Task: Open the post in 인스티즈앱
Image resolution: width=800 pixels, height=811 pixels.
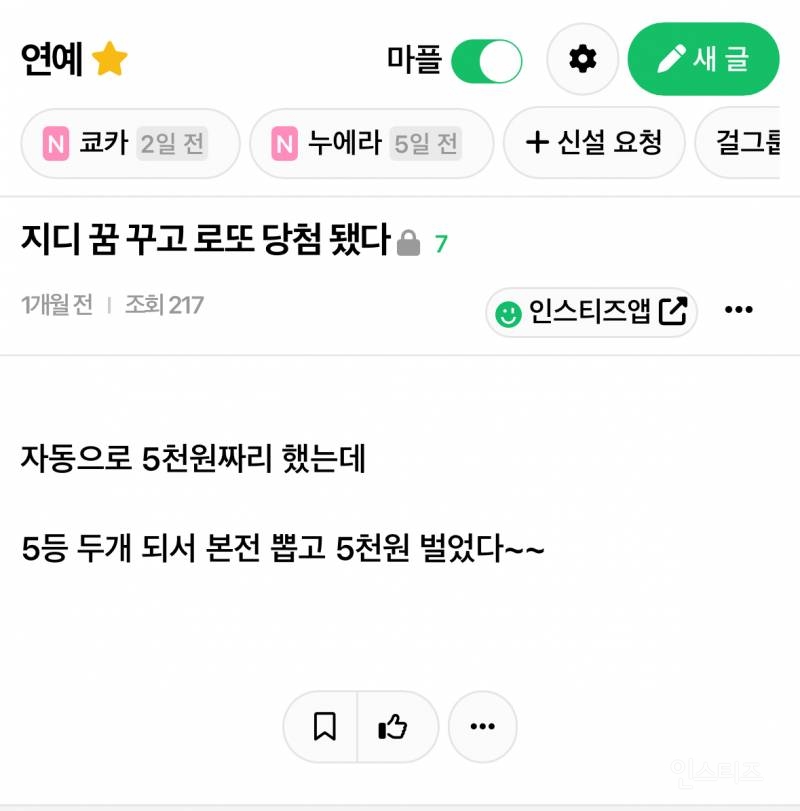Action: point(591,313)
